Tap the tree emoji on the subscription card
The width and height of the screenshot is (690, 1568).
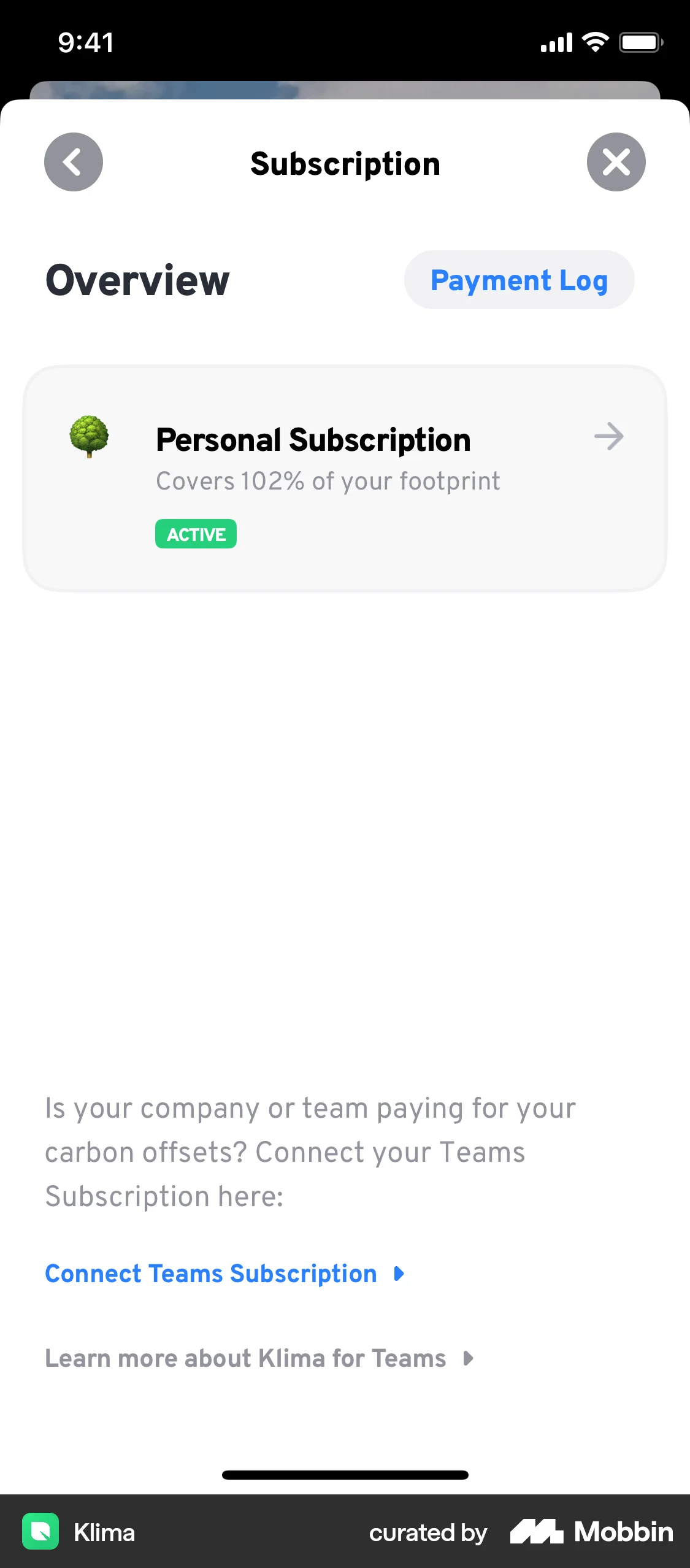pos(90,436)
